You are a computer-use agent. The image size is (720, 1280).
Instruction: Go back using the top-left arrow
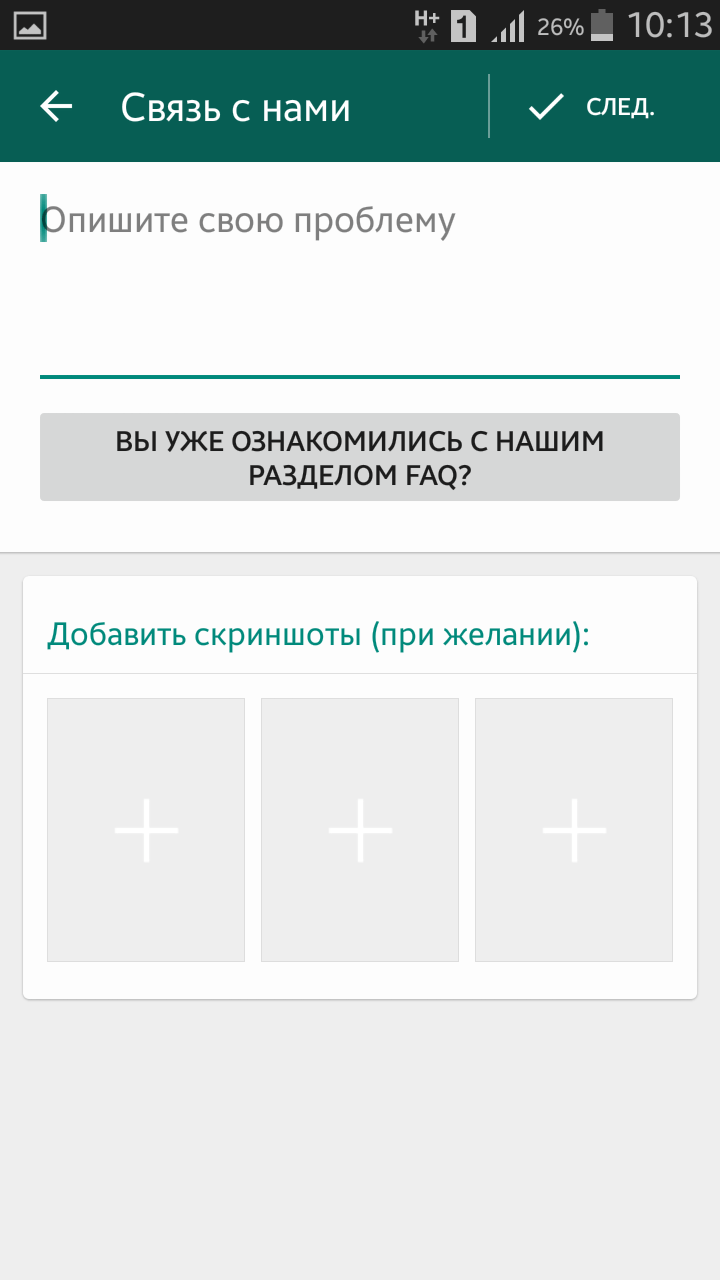click(x=57, y=107)
